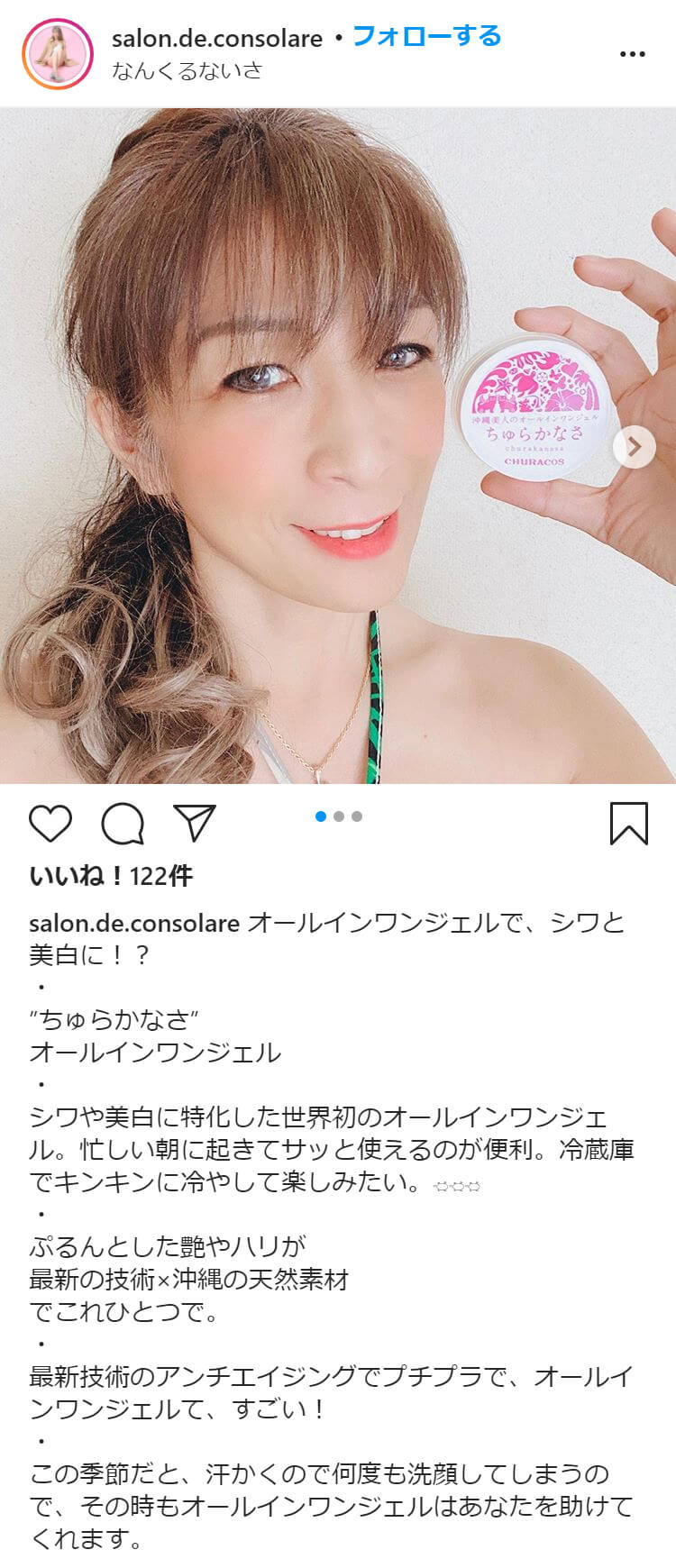Open the なんくるないさ location tag
The image size is (676, 1568).
coord(187,70)
